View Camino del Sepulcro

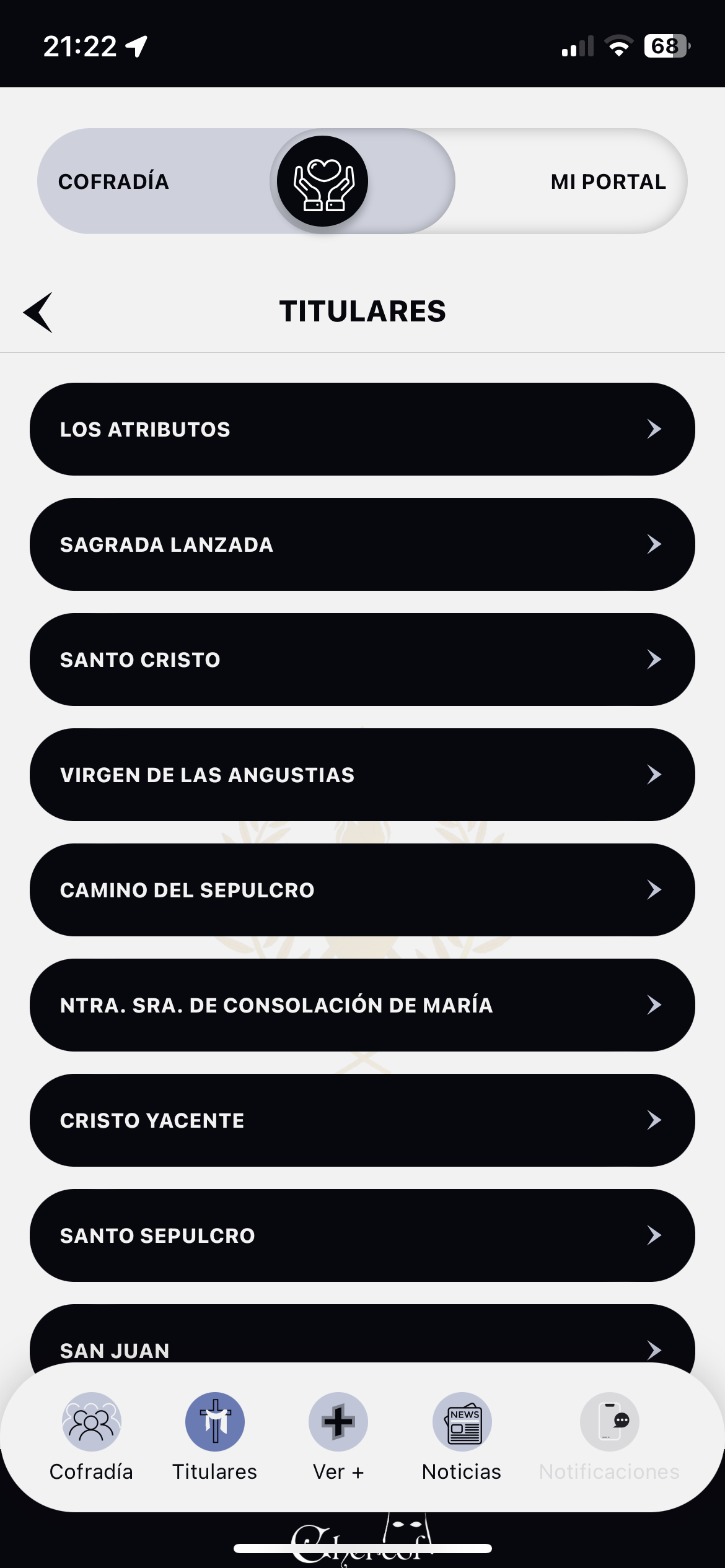[362, 890]
